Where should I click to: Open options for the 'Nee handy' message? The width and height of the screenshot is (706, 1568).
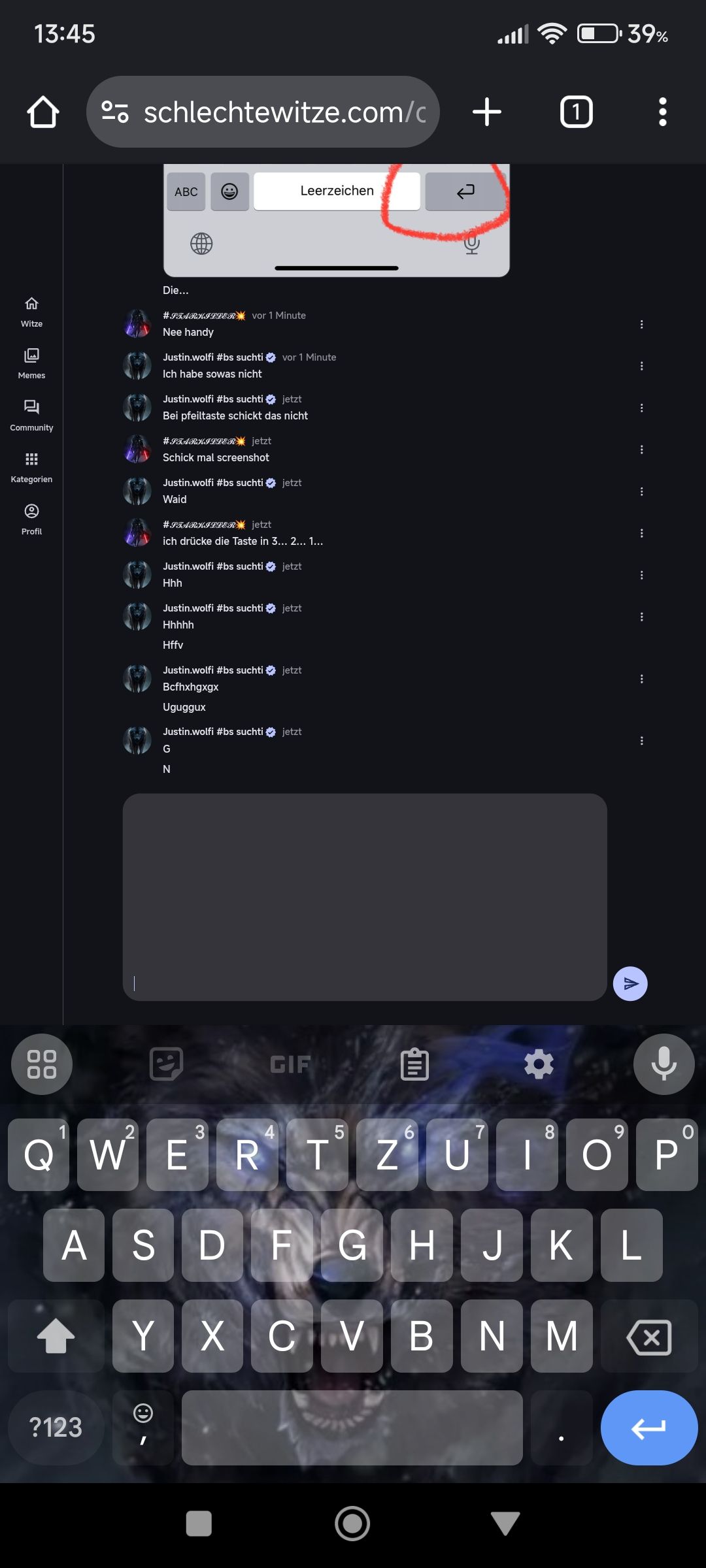(641, 324)
